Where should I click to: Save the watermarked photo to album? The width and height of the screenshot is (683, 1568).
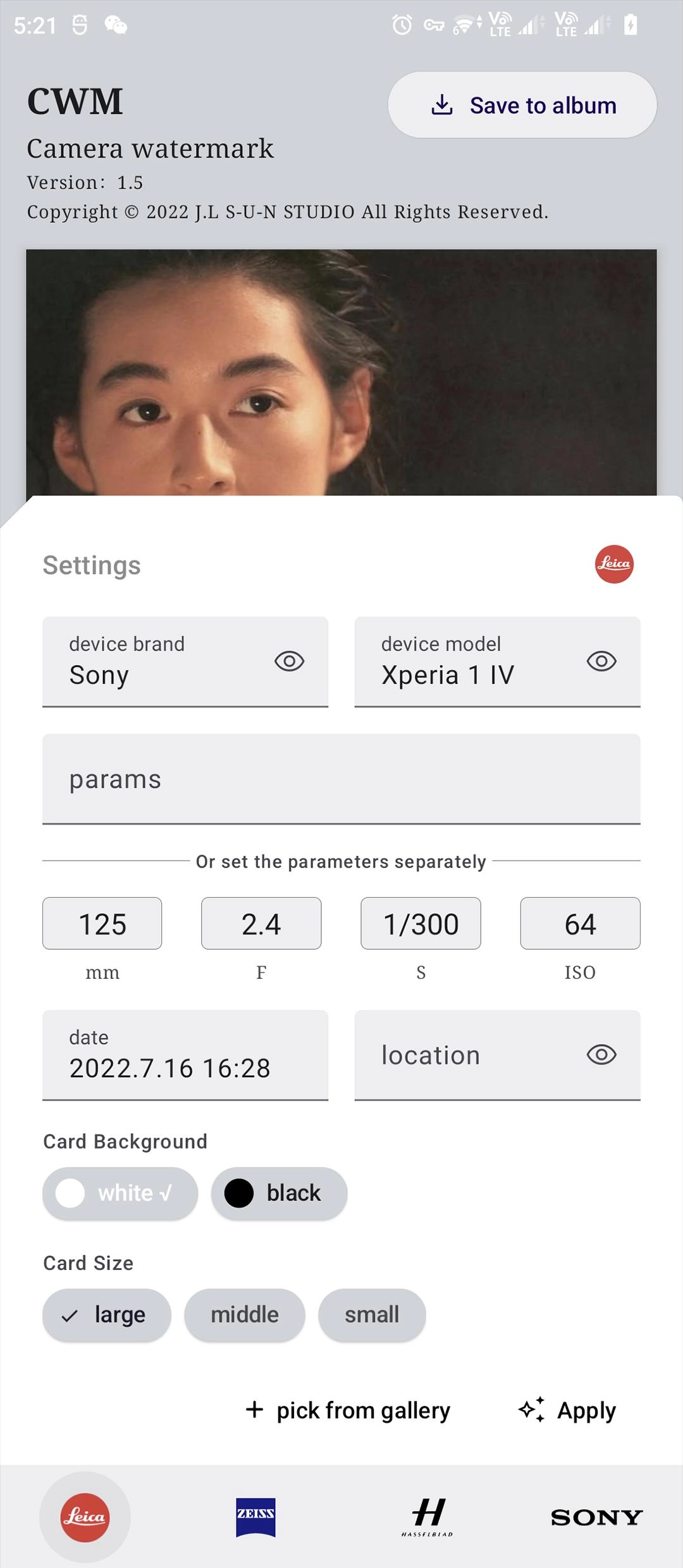(x=522, y=105)
